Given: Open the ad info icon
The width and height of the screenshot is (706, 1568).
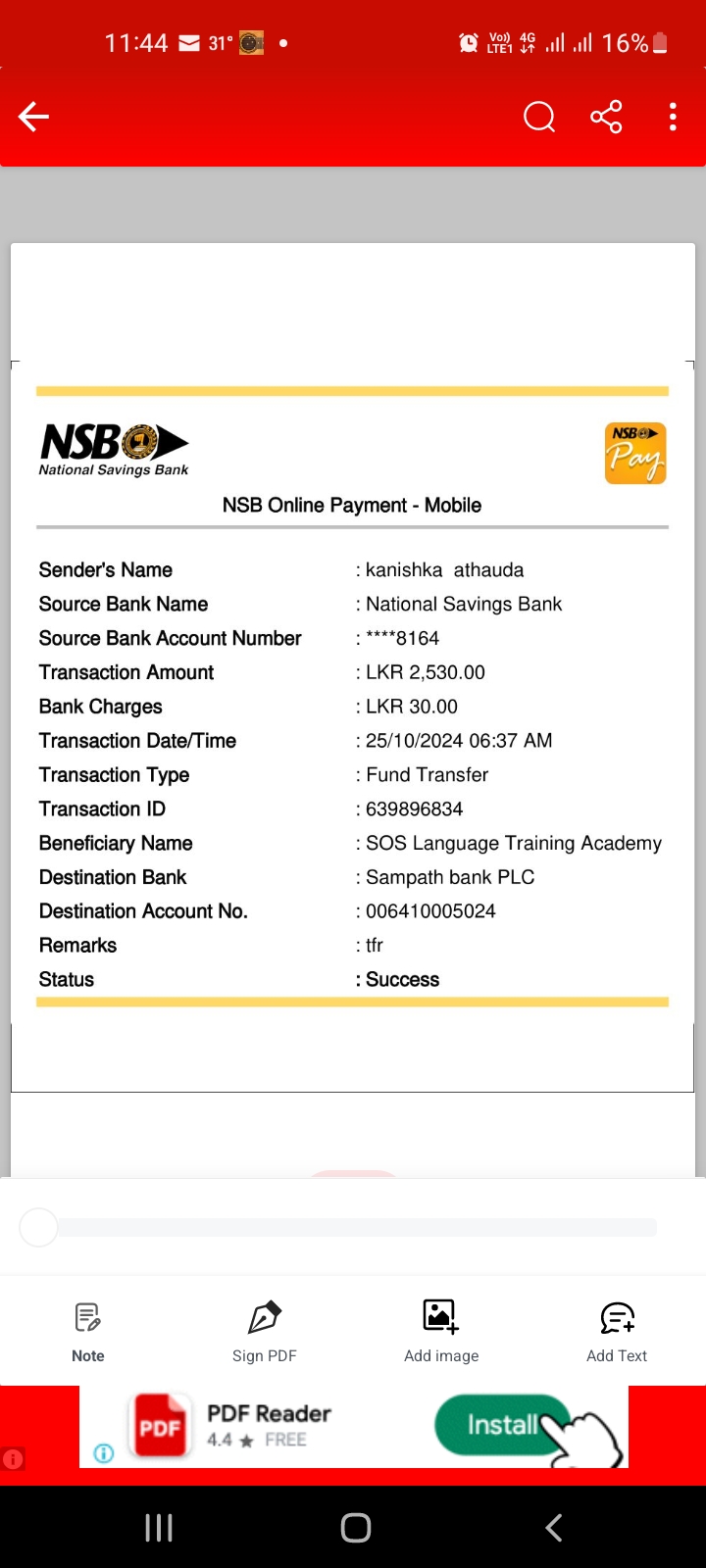Looking at the screenshot, I should (x=104, y=1453).
